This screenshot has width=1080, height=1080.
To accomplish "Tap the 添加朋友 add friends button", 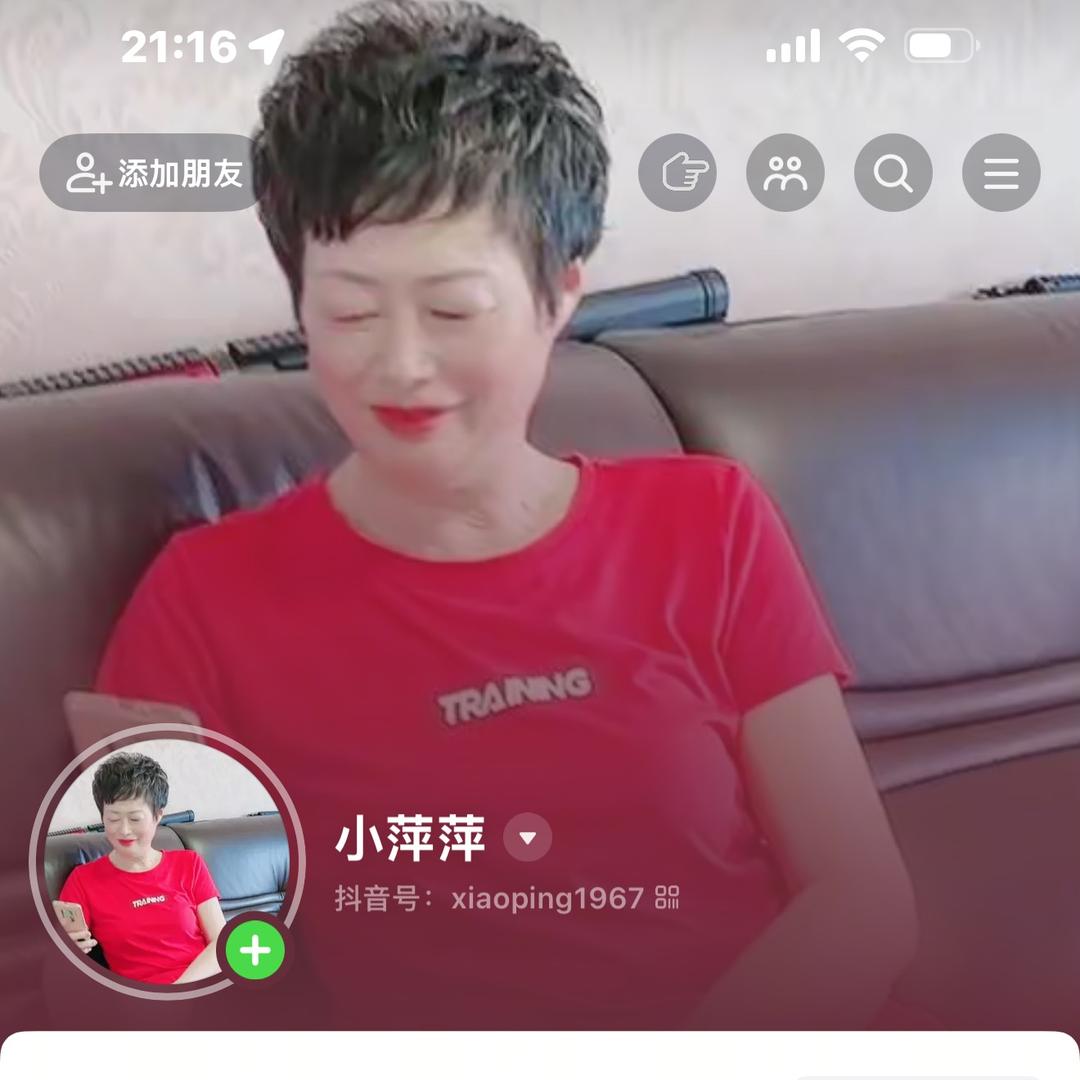I will point(152,173).
